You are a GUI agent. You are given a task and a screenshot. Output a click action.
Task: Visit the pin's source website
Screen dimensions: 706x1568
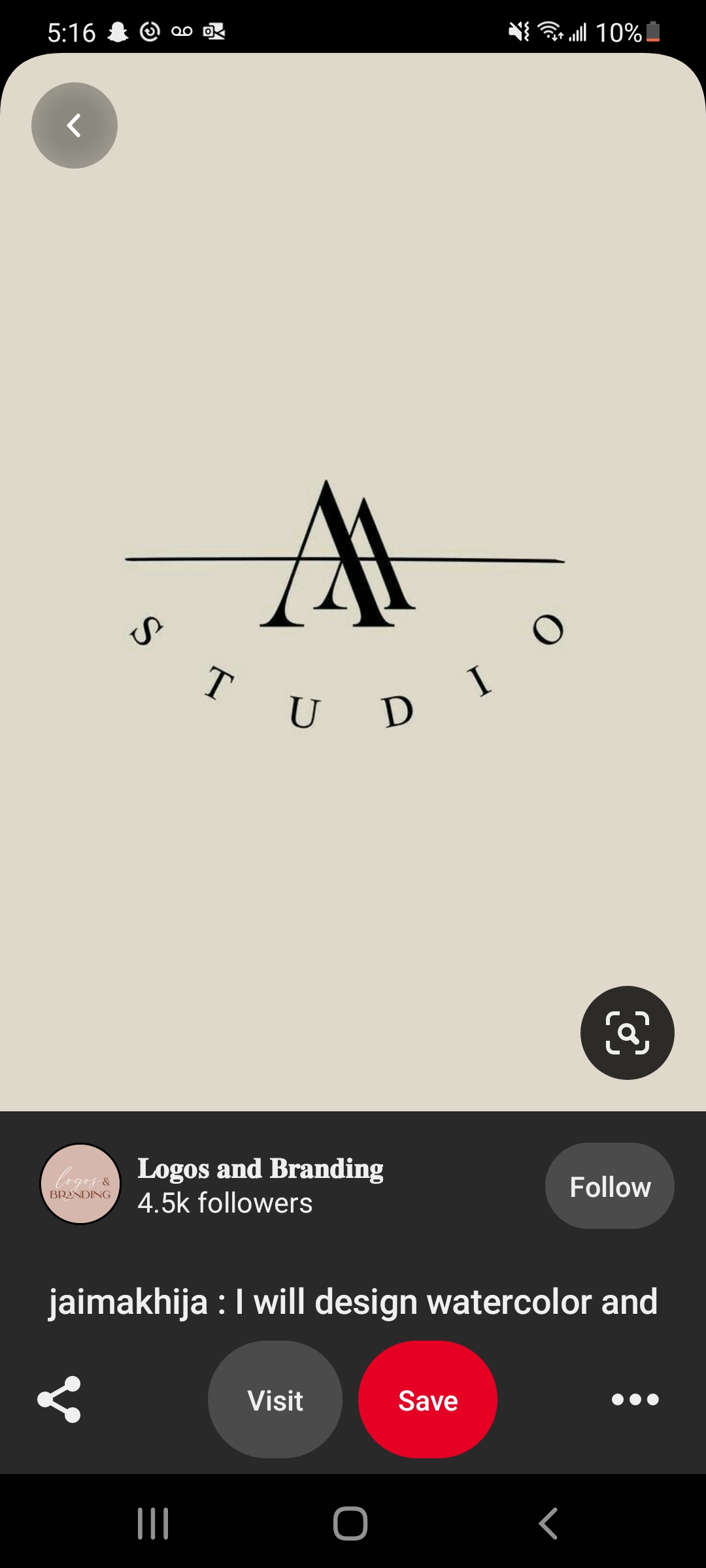click(x=275, y=1400)
